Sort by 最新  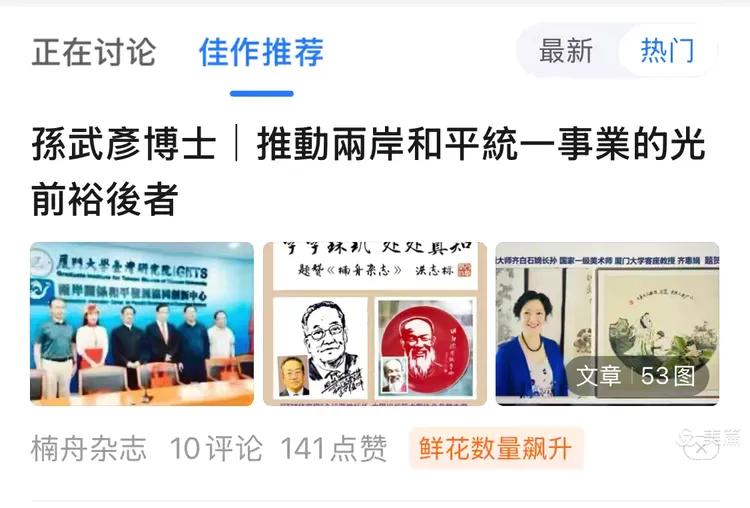click(x=566, y=50)
